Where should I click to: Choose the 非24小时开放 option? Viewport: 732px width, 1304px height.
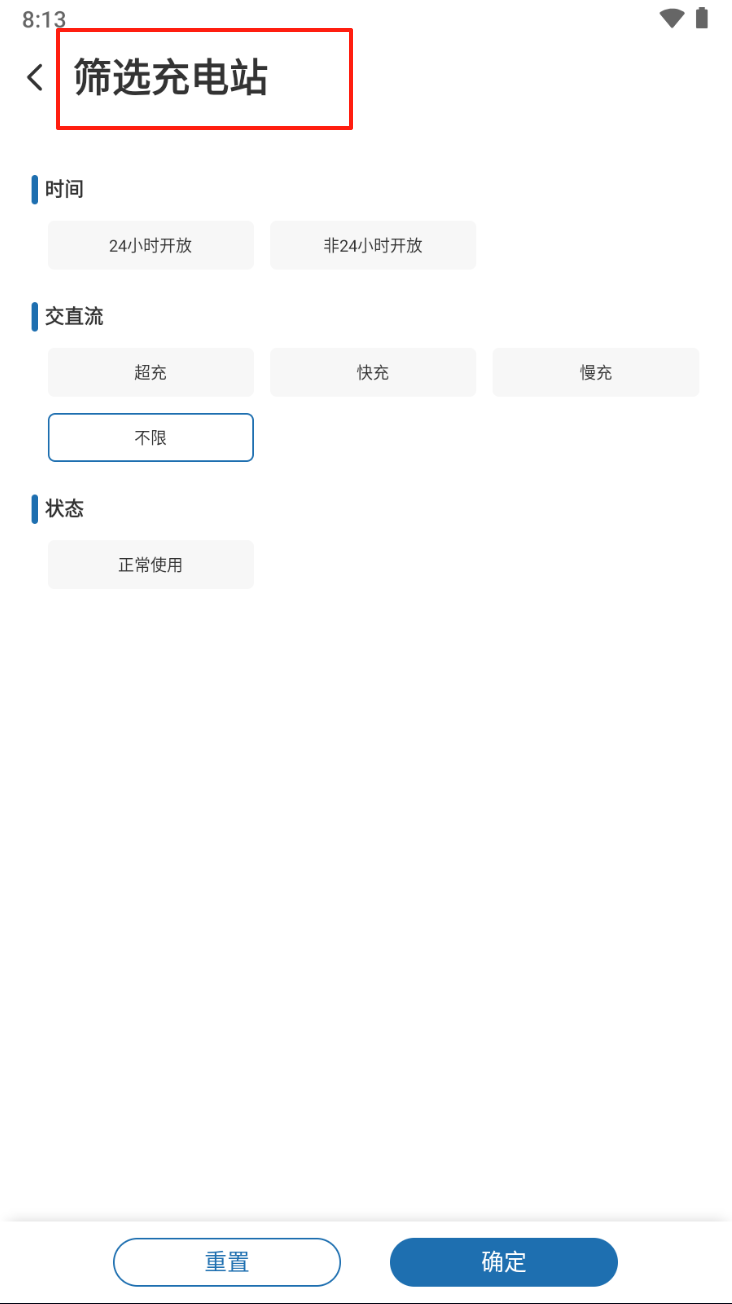pyautogui.click(x=373, y=245)
